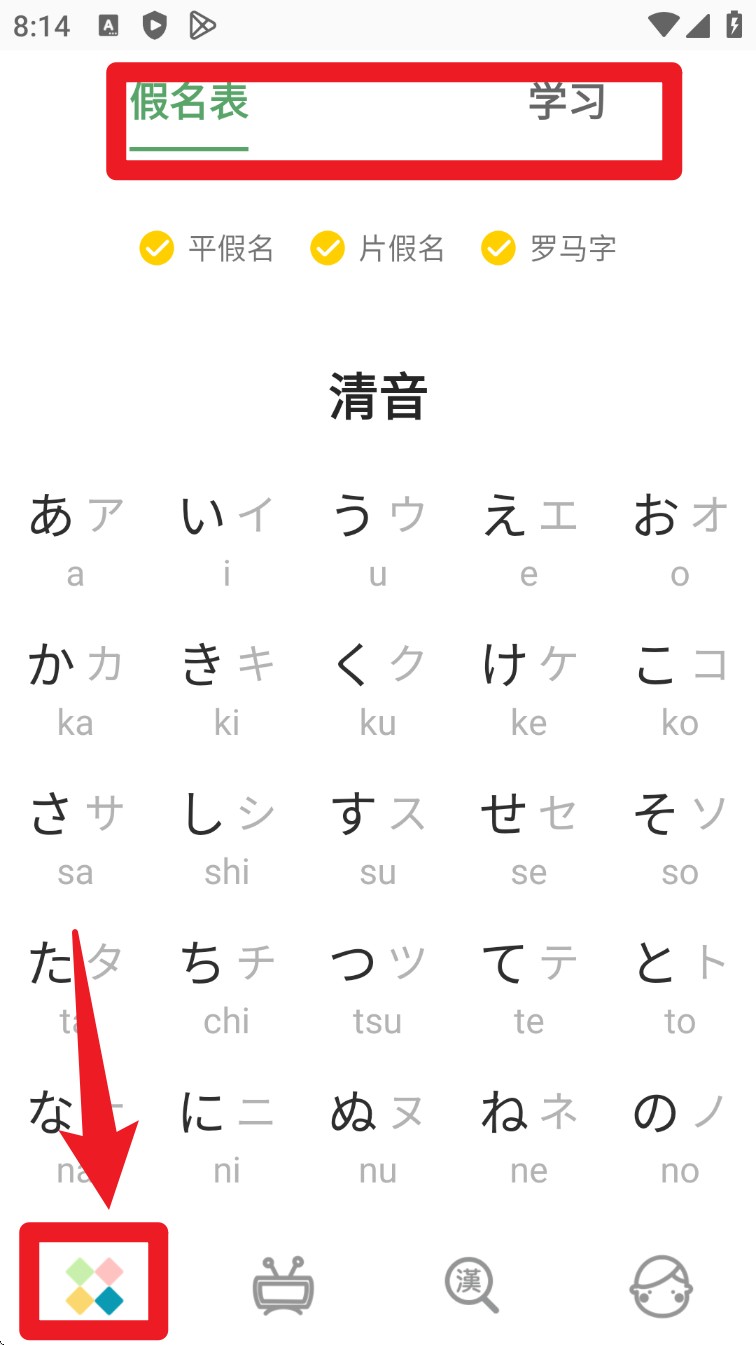Uncheck the 平假名 checkbox
The width and height of the screenshot is (756, 1345).
tap(157, 248)
